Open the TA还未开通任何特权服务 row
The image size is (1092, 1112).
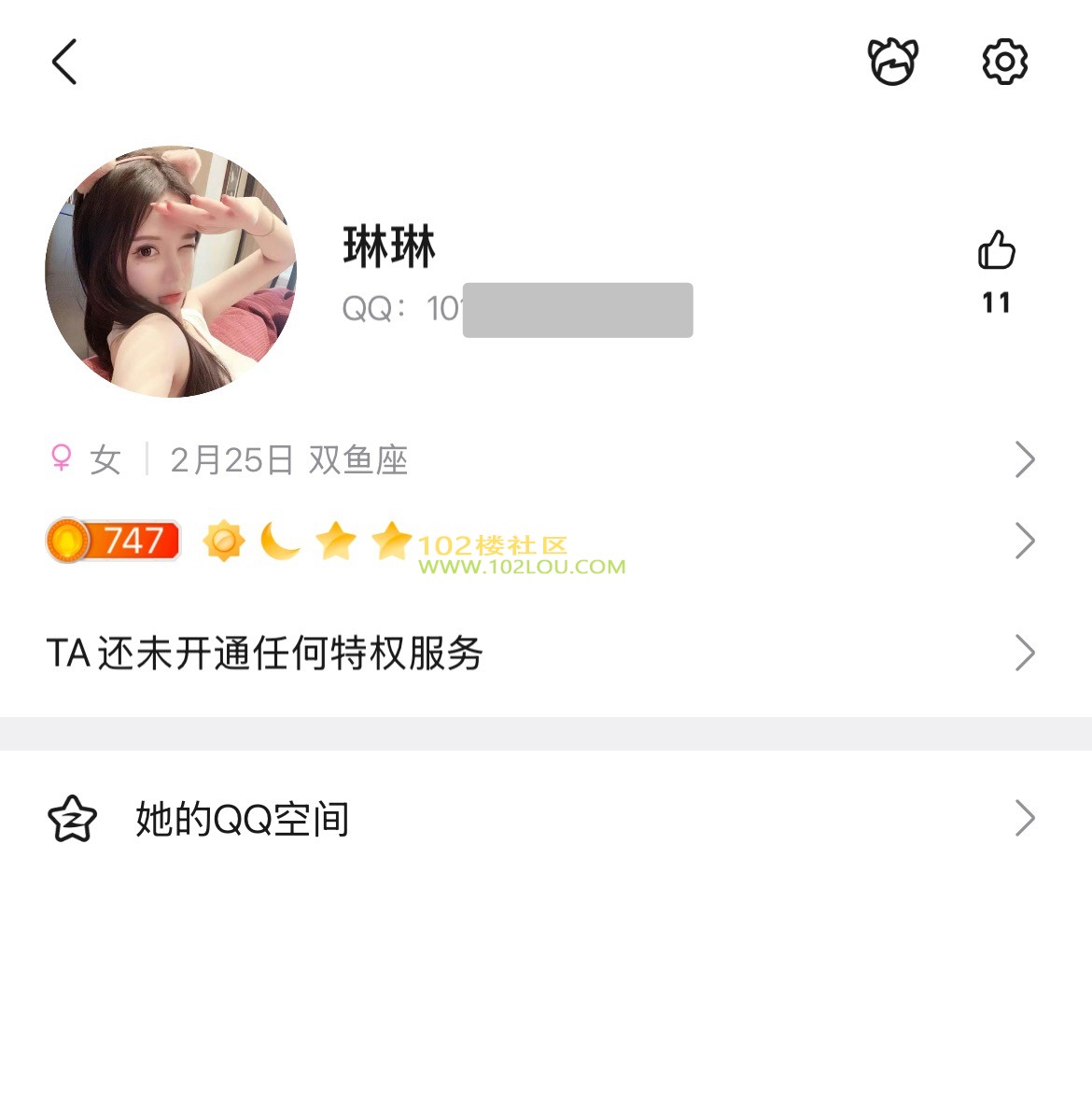click(x=541, y=654)
